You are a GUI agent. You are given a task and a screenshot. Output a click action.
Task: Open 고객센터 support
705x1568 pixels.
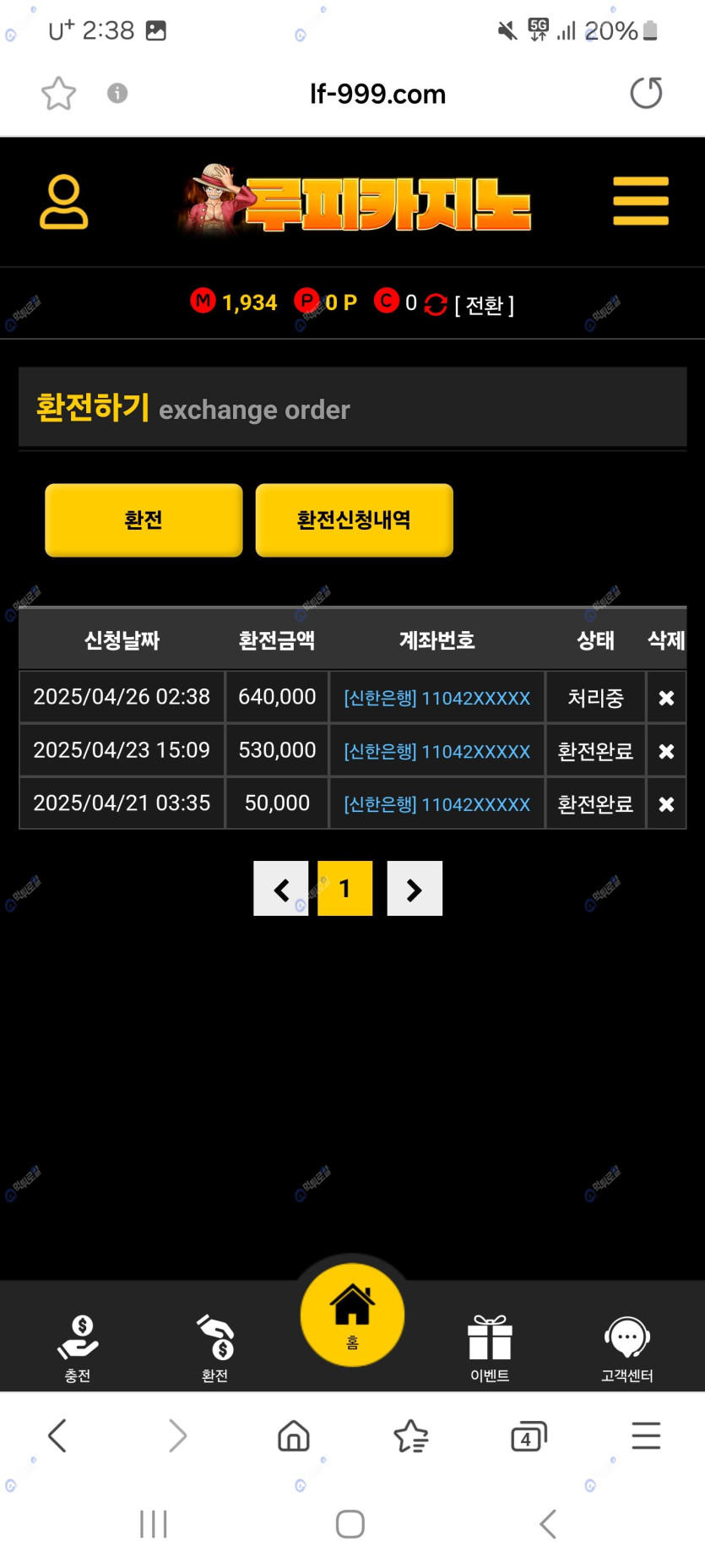click(x=626, y=1347)
